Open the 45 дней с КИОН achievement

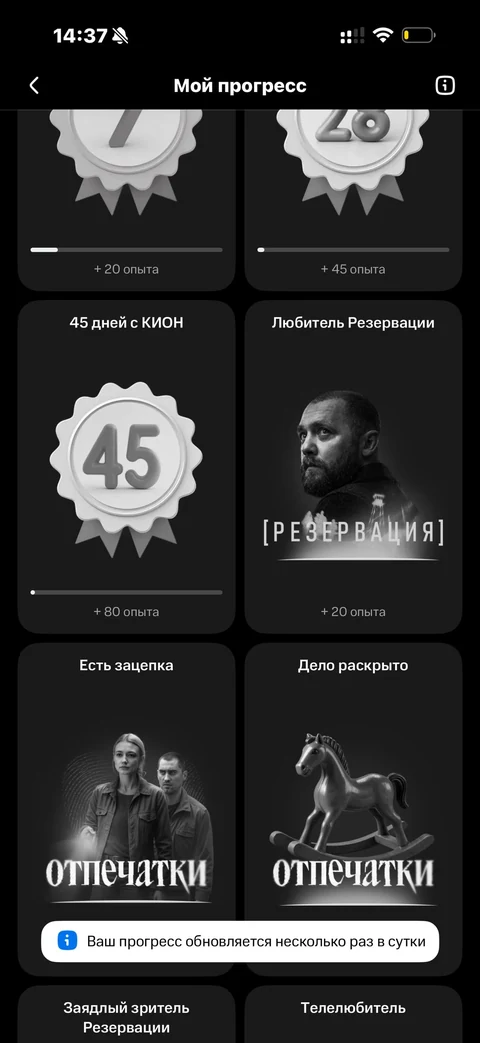(126, 467)
